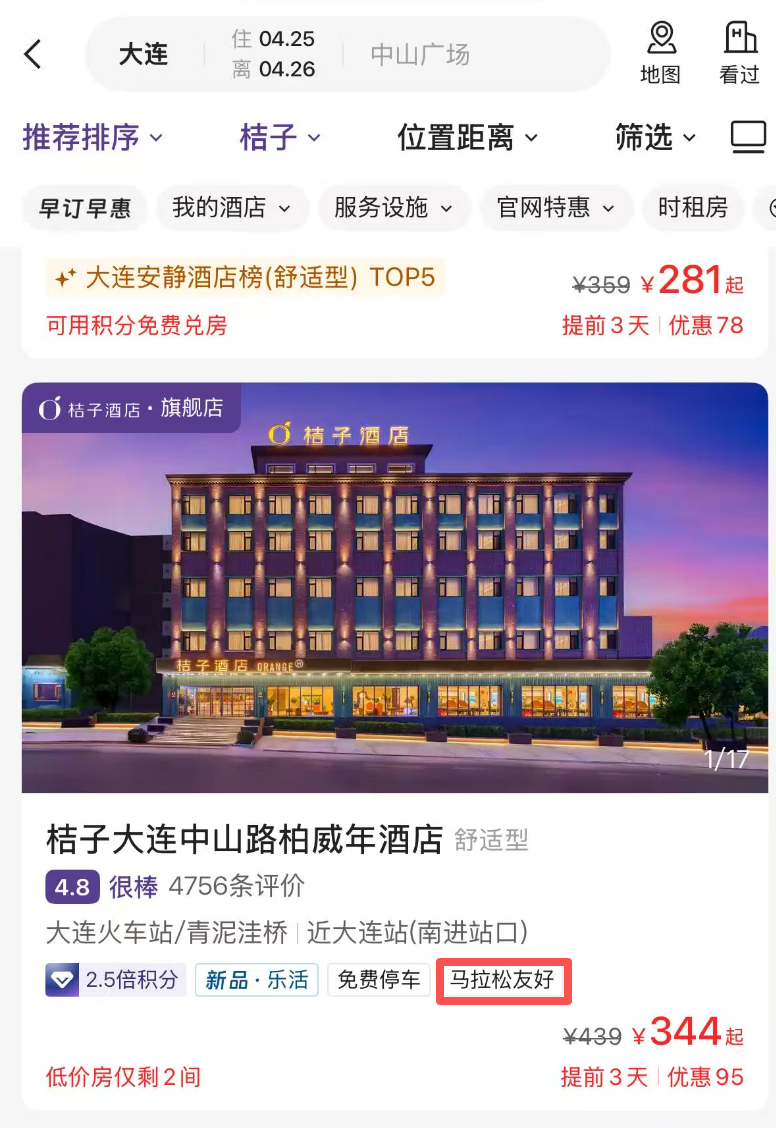
Task: Toggle the 马拉松友好 tag
Action: tap(503, 980)
